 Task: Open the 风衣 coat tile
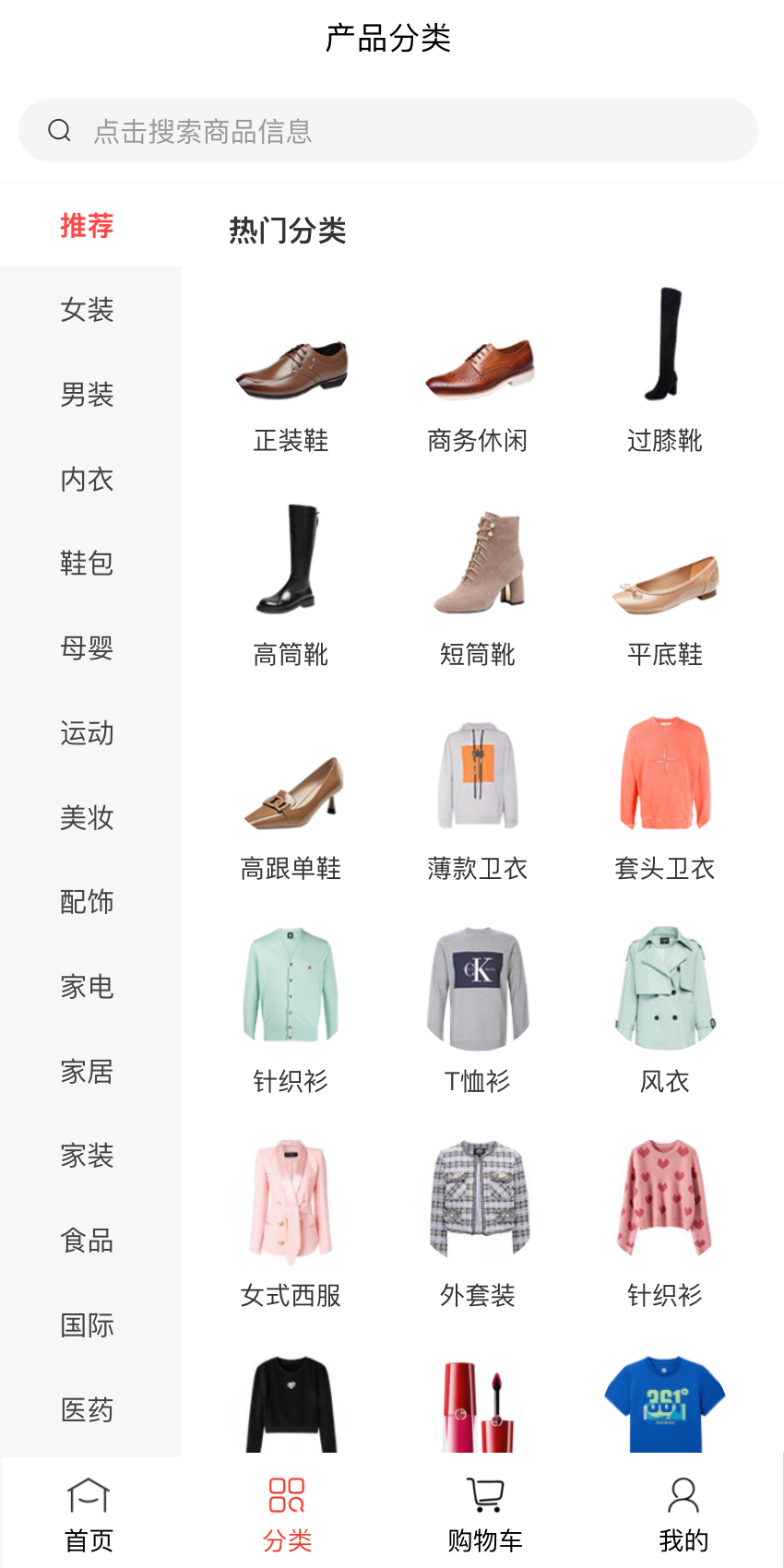click(x=665, y=1010)
